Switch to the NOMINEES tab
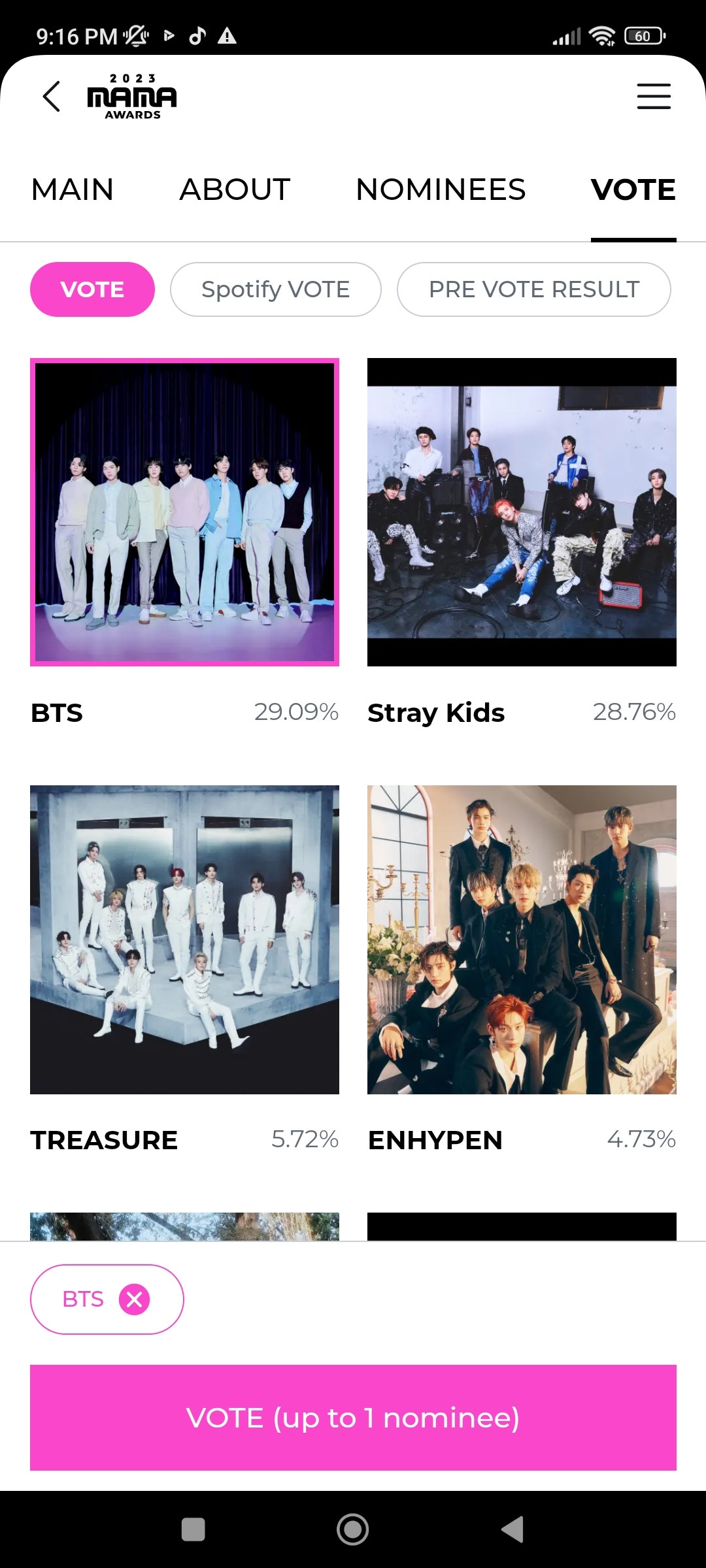 tap(441, 189)
